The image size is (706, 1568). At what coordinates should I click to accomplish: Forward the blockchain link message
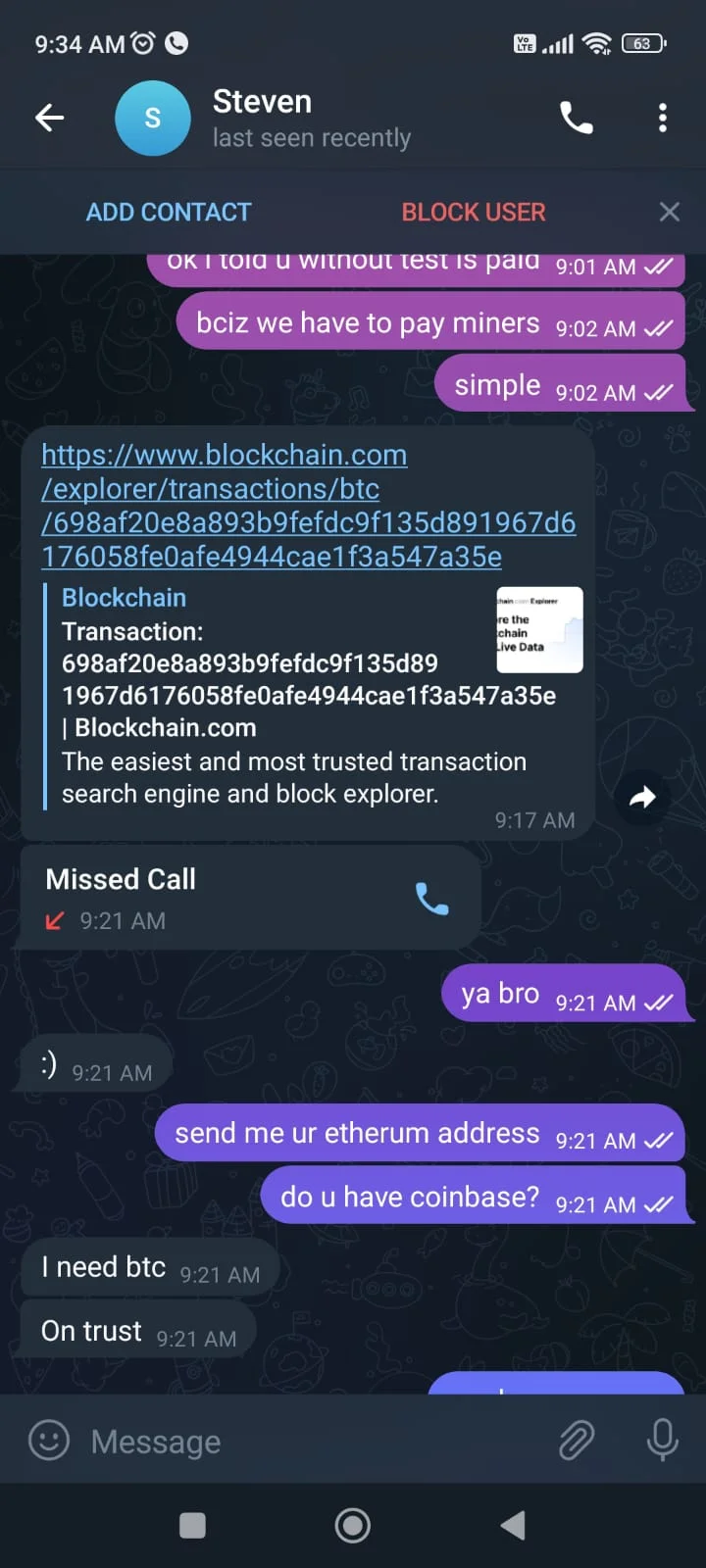[642, 797]
